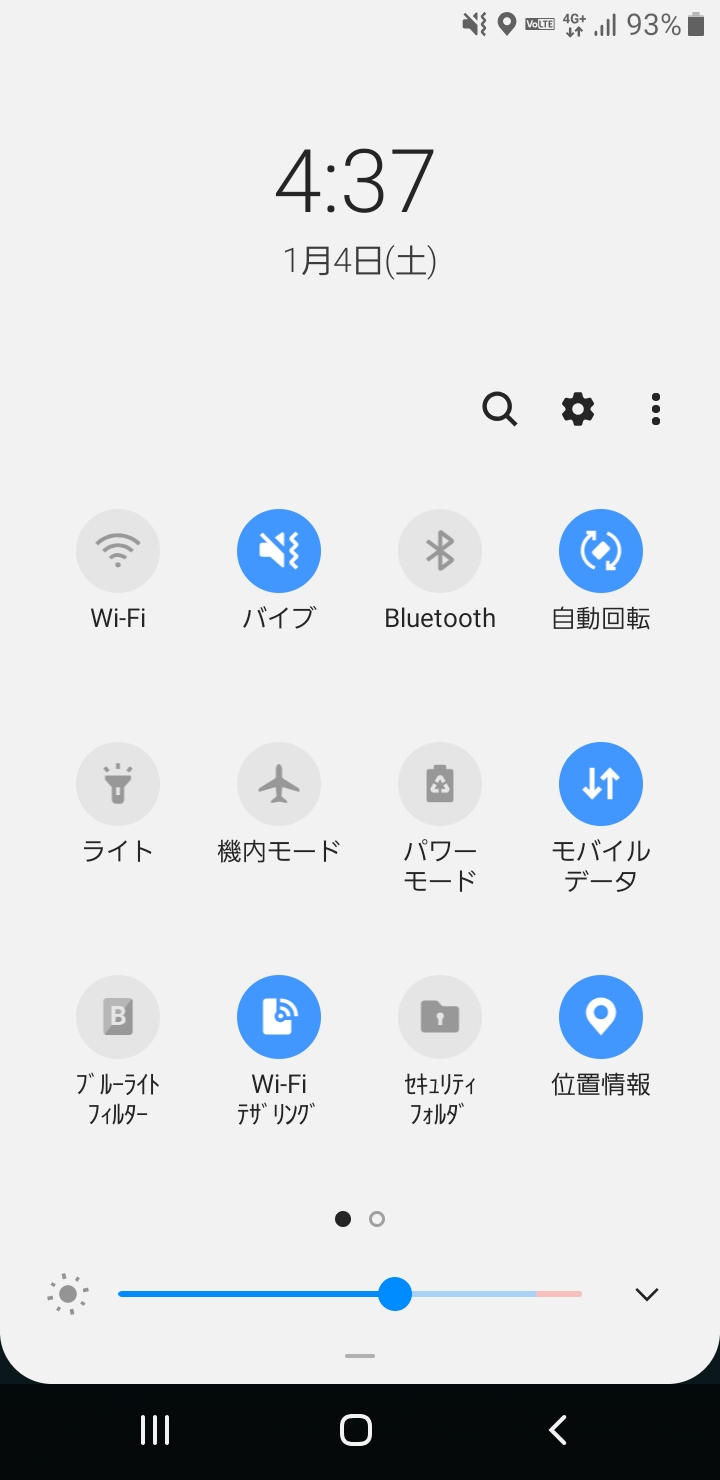Turn on the ライト flashlight
The image size is (720, 1480).
click(118, 784)
